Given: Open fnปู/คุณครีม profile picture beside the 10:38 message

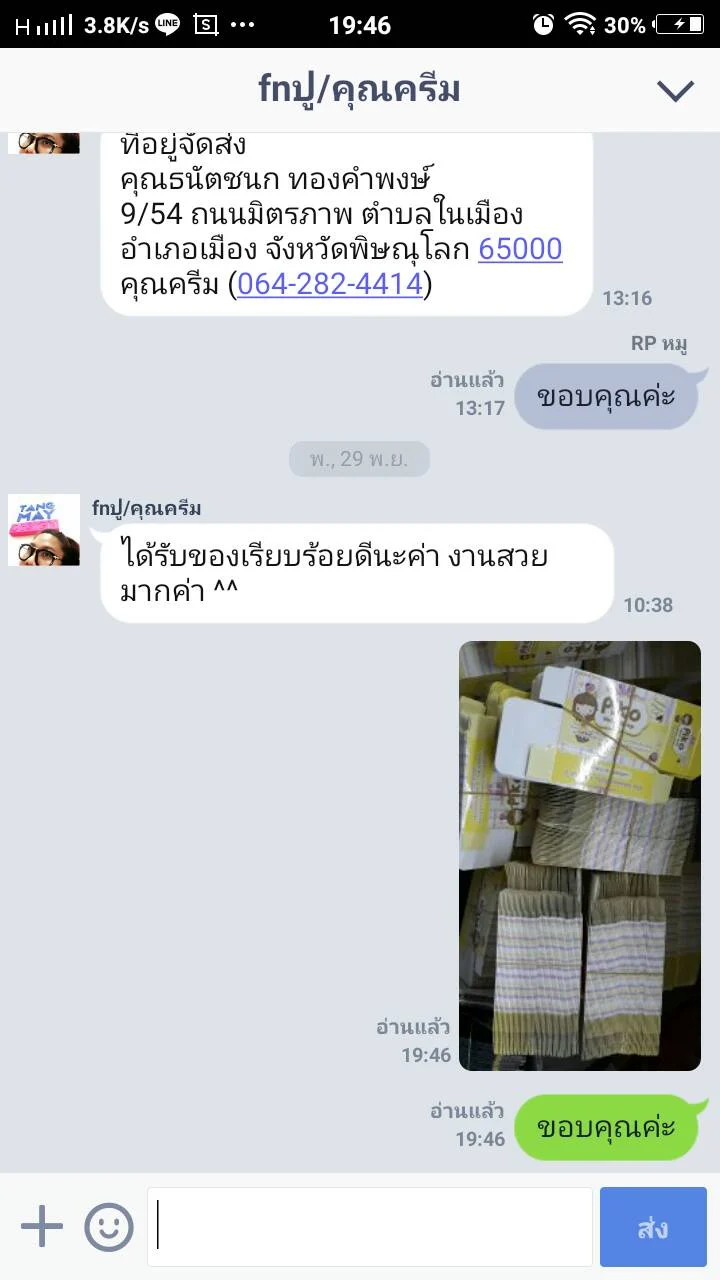Looking at the screenshot, I should click(44, 530).
